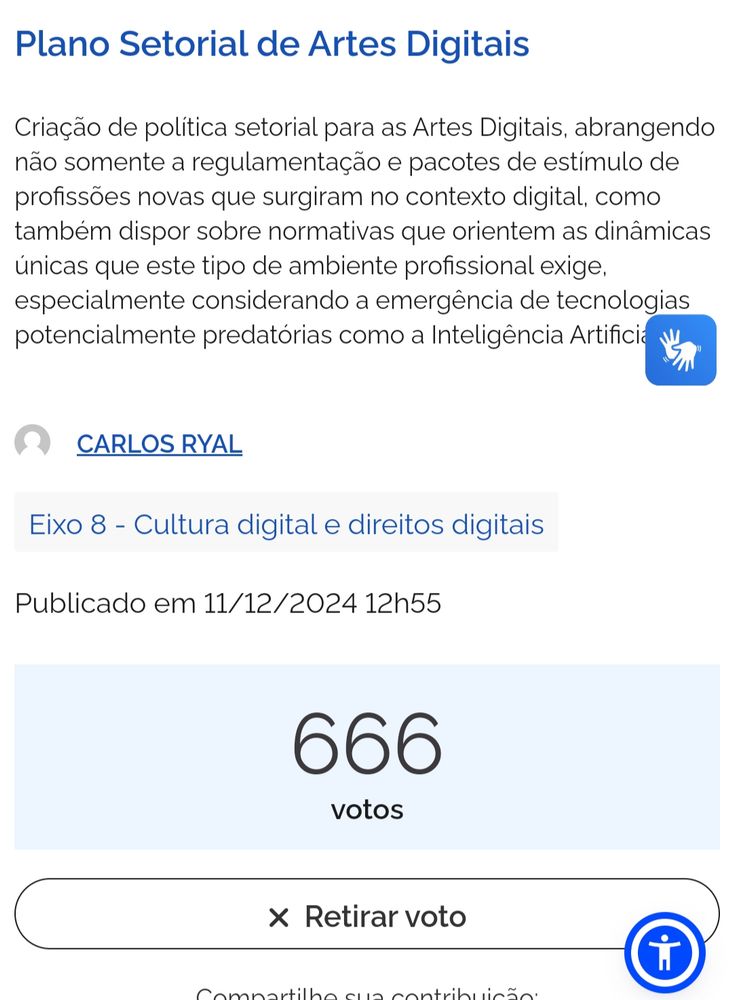Viewport: 733px width, 1000px height.
Task: Click the circular user profile placeholder image
Action: tap(34, 443)
